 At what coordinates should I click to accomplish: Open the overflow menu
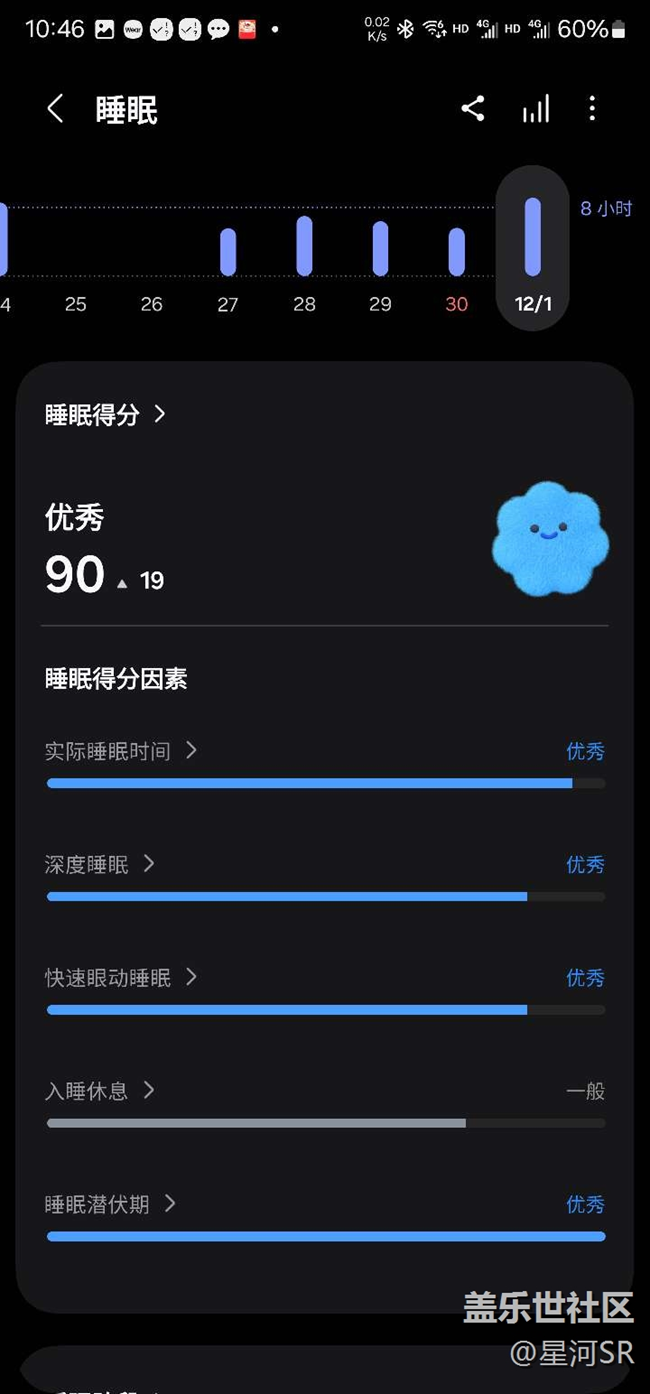point(592,109)
